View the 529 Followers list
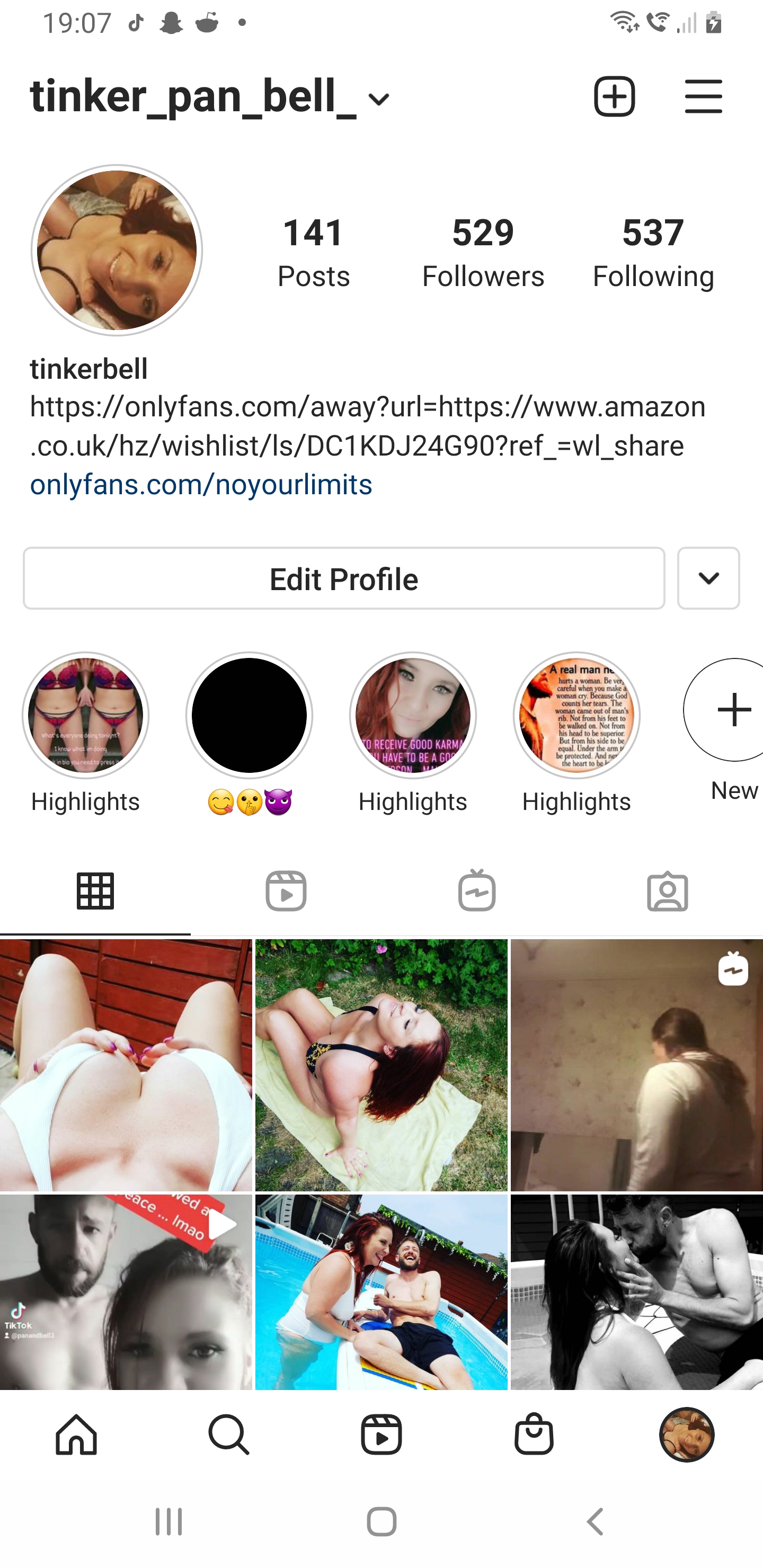Screen dimensions: 763x1568 483,250
